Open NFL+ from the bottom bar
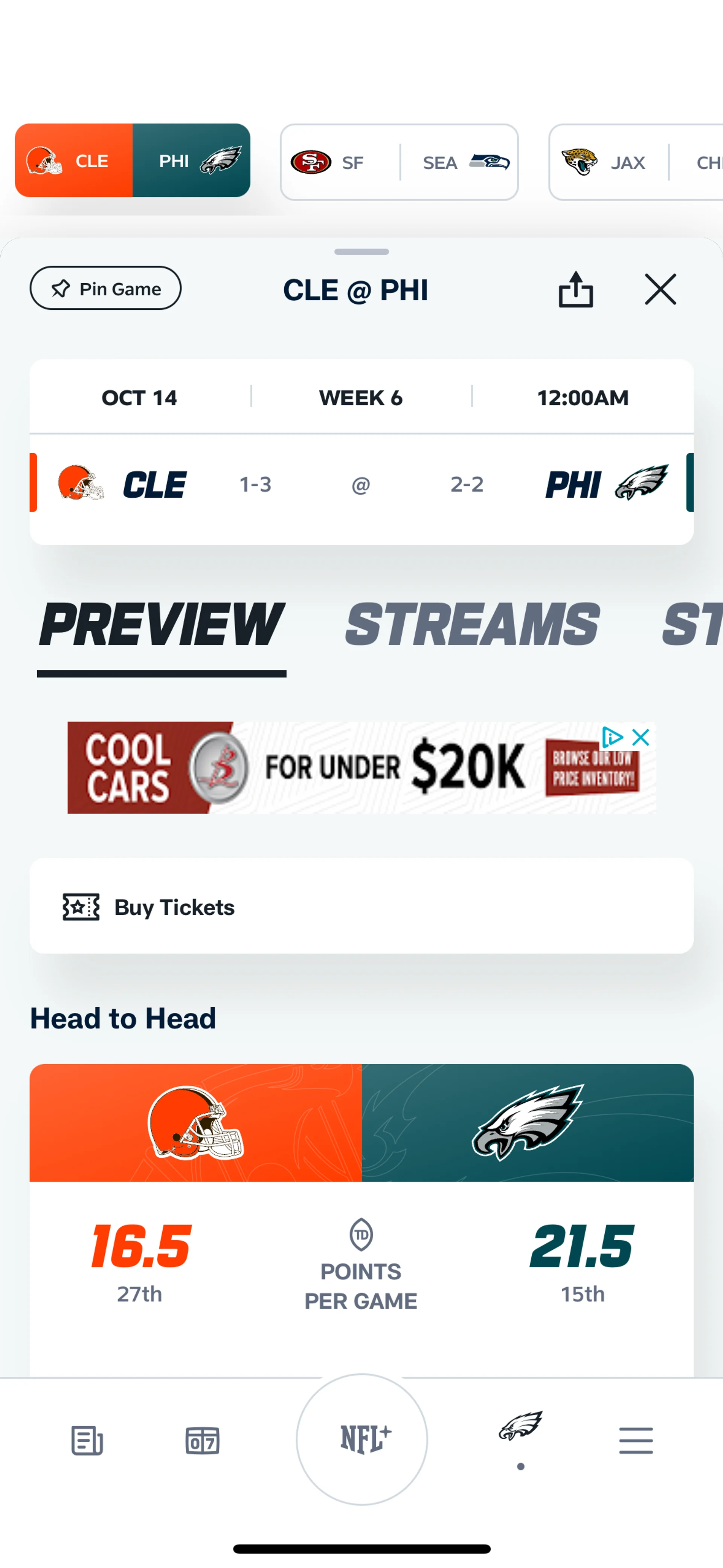This screenshot has height=1568, width=723. [362, 1440]
